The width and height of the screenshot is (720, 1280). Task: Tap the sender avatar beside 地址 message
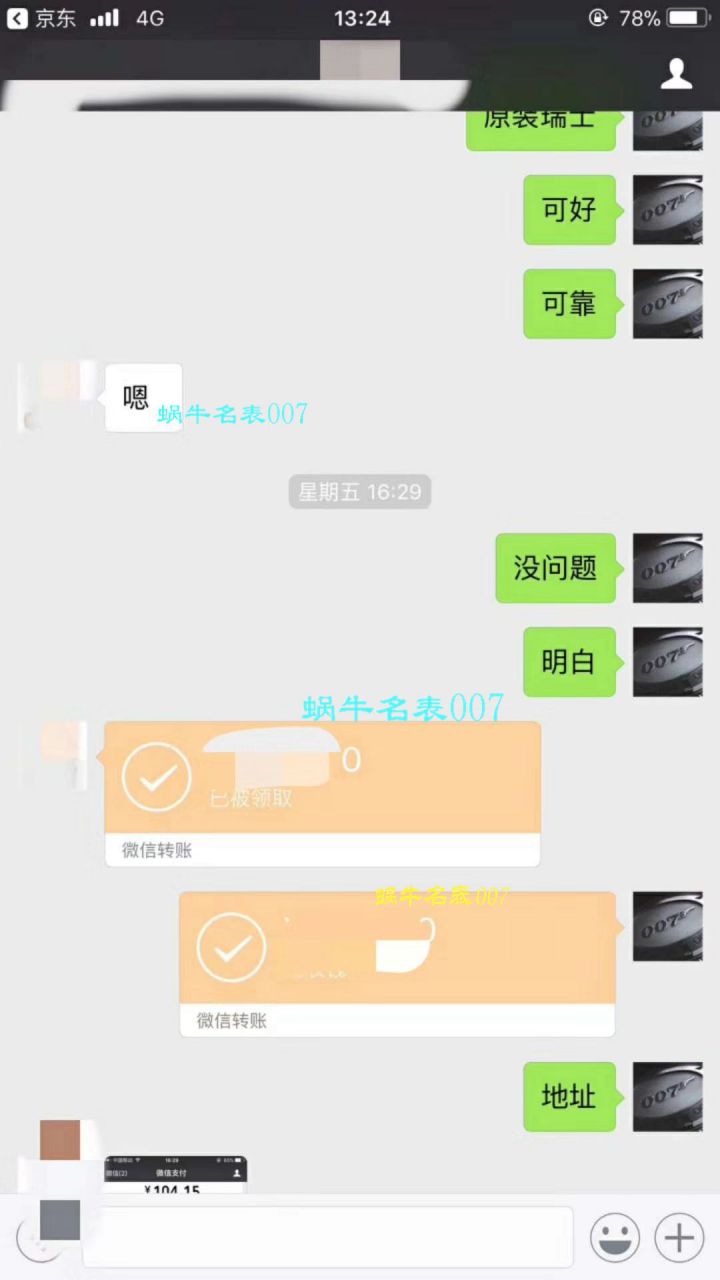click(667, 1097)
